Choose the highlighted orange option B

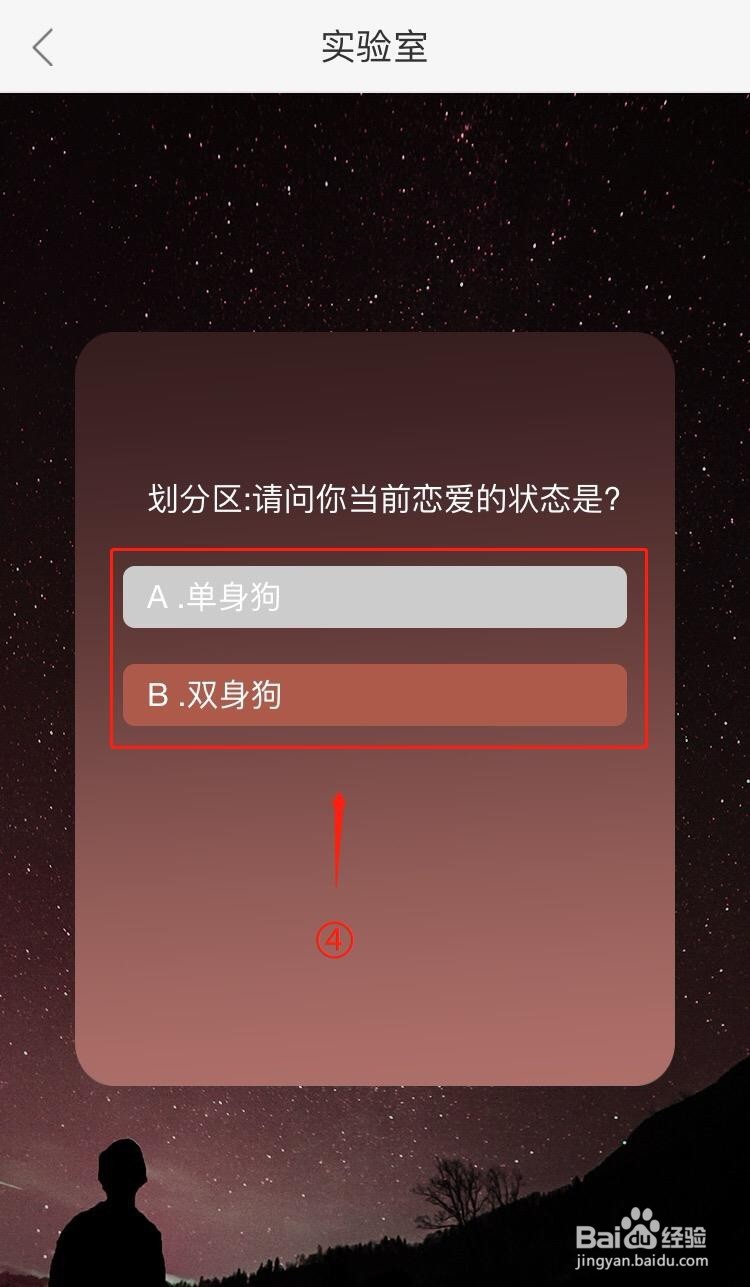(374, 695)
